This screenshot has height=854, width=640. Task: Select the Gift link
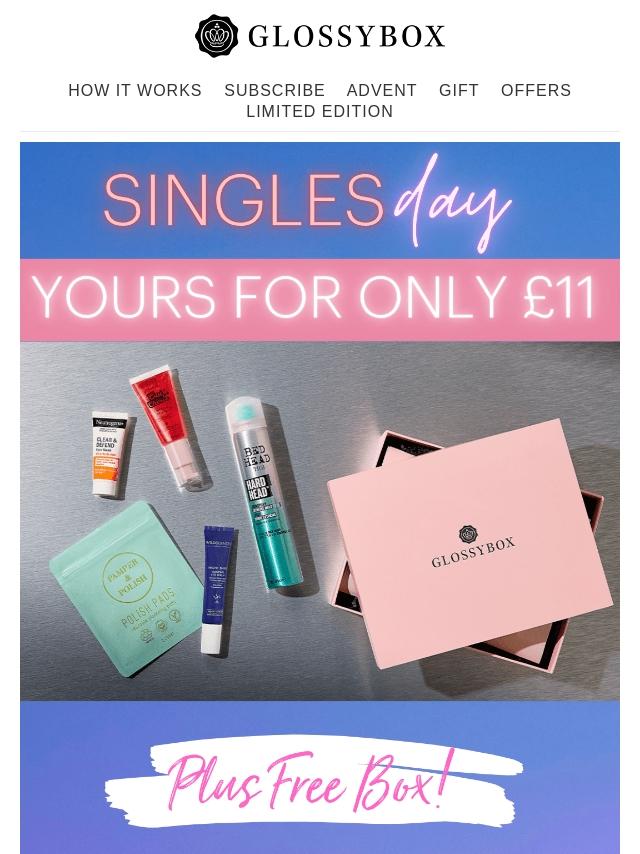(459, 90)
